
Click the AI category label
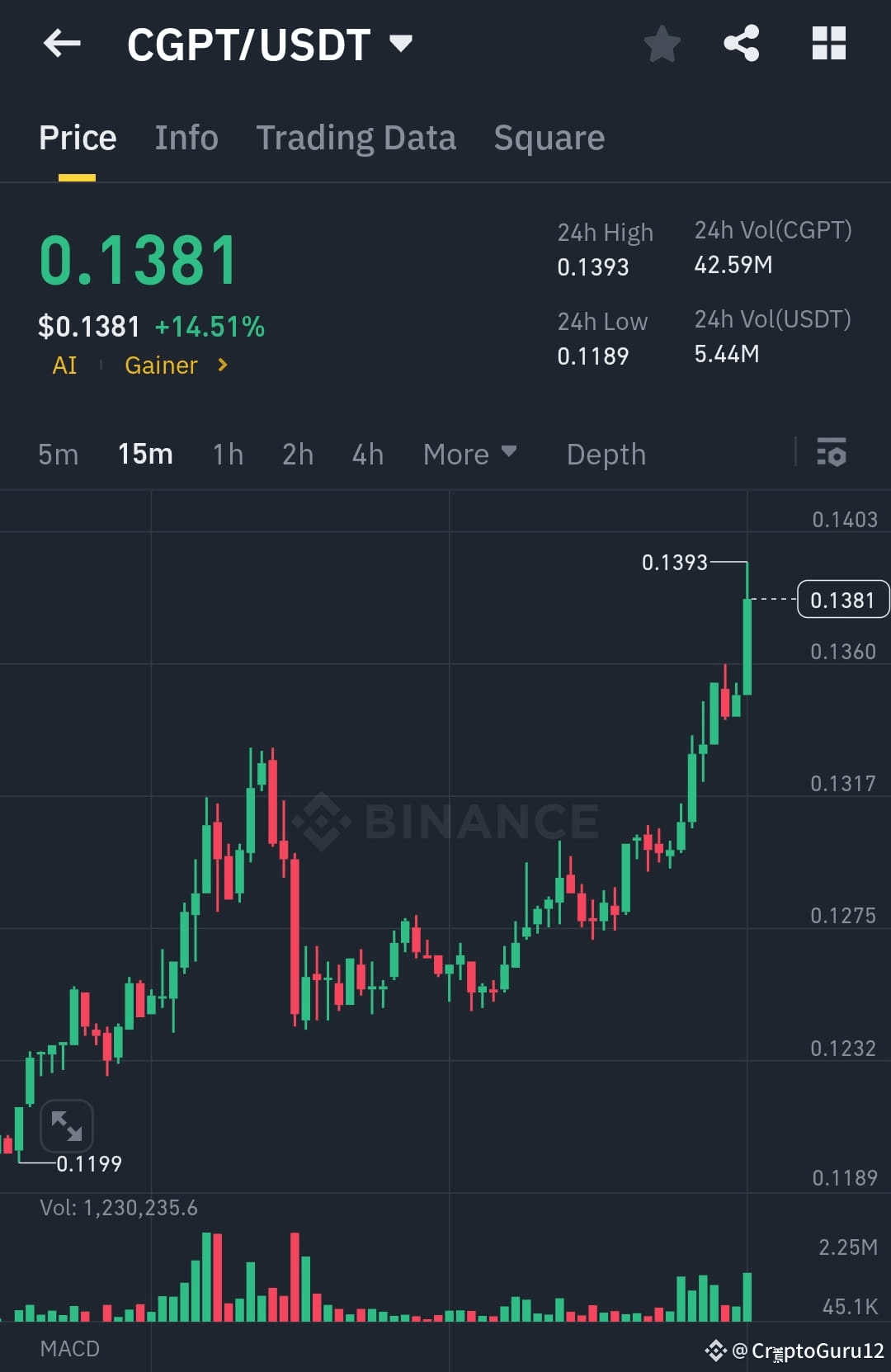click(64, 365)
